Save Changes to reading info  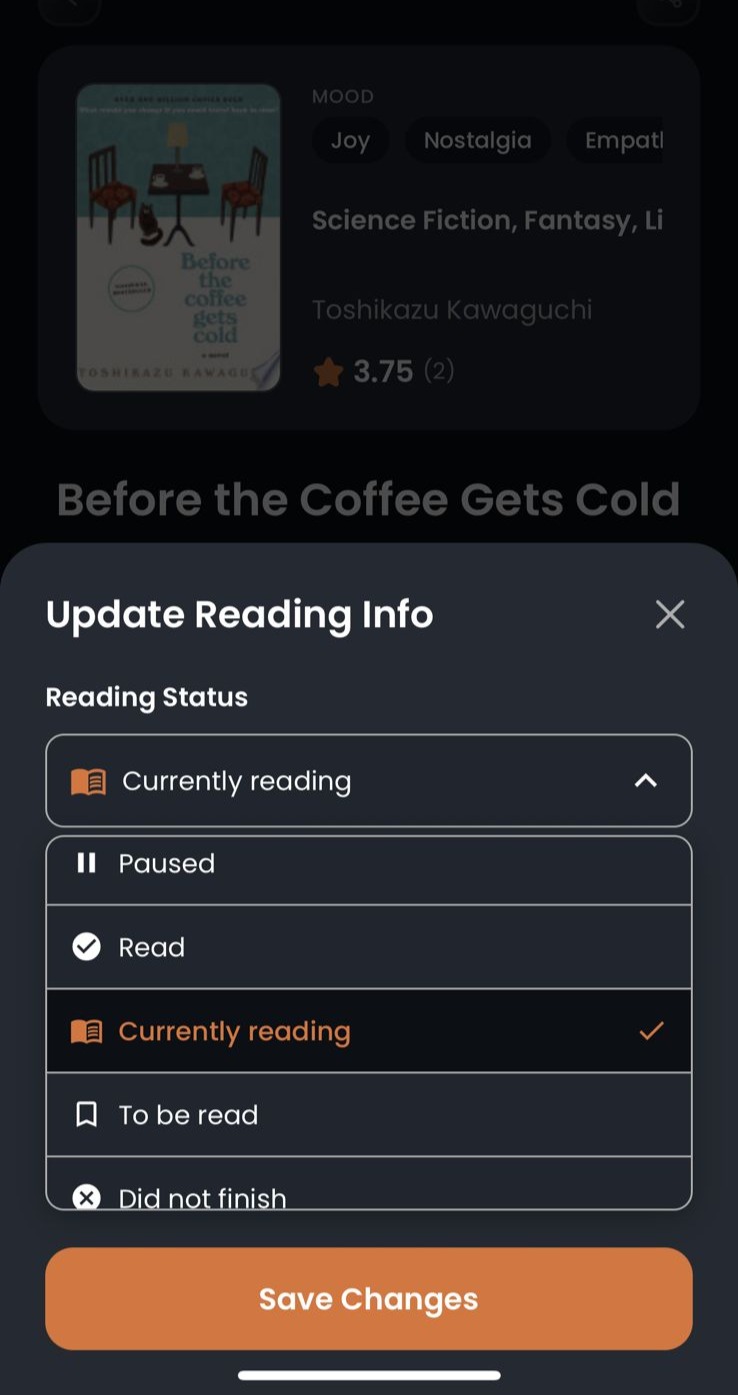[x=368, y=1299]
